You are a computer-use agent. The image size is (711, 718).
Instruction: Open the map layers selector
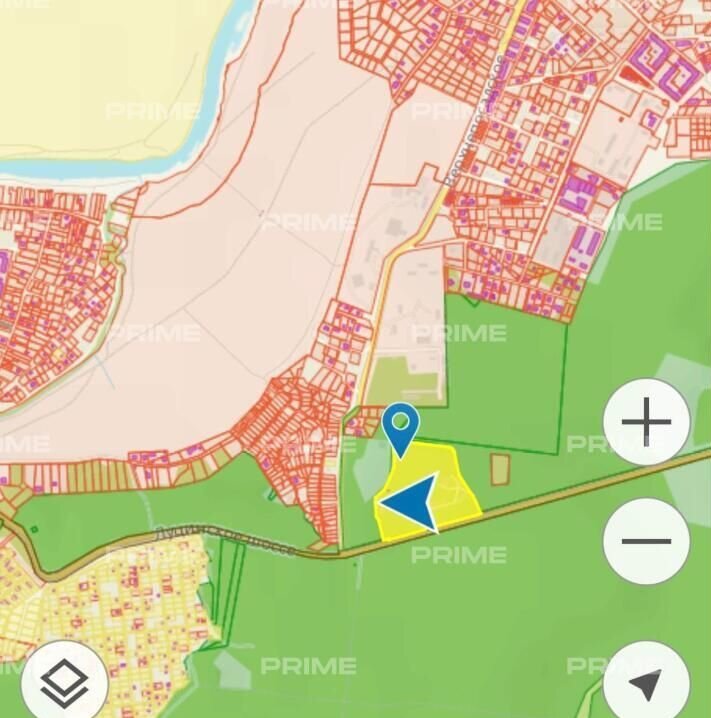click(65, 683)
